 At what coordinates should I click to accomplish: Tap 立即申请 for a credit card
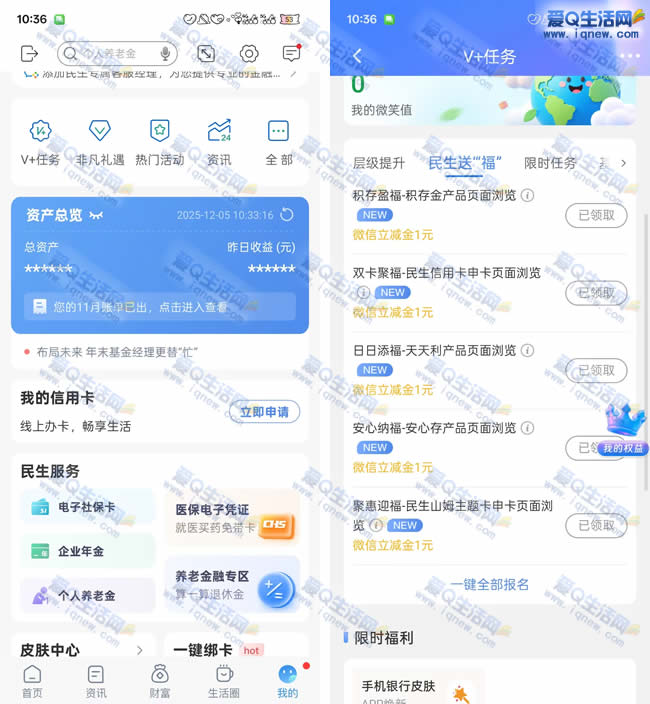coord(264,412)
